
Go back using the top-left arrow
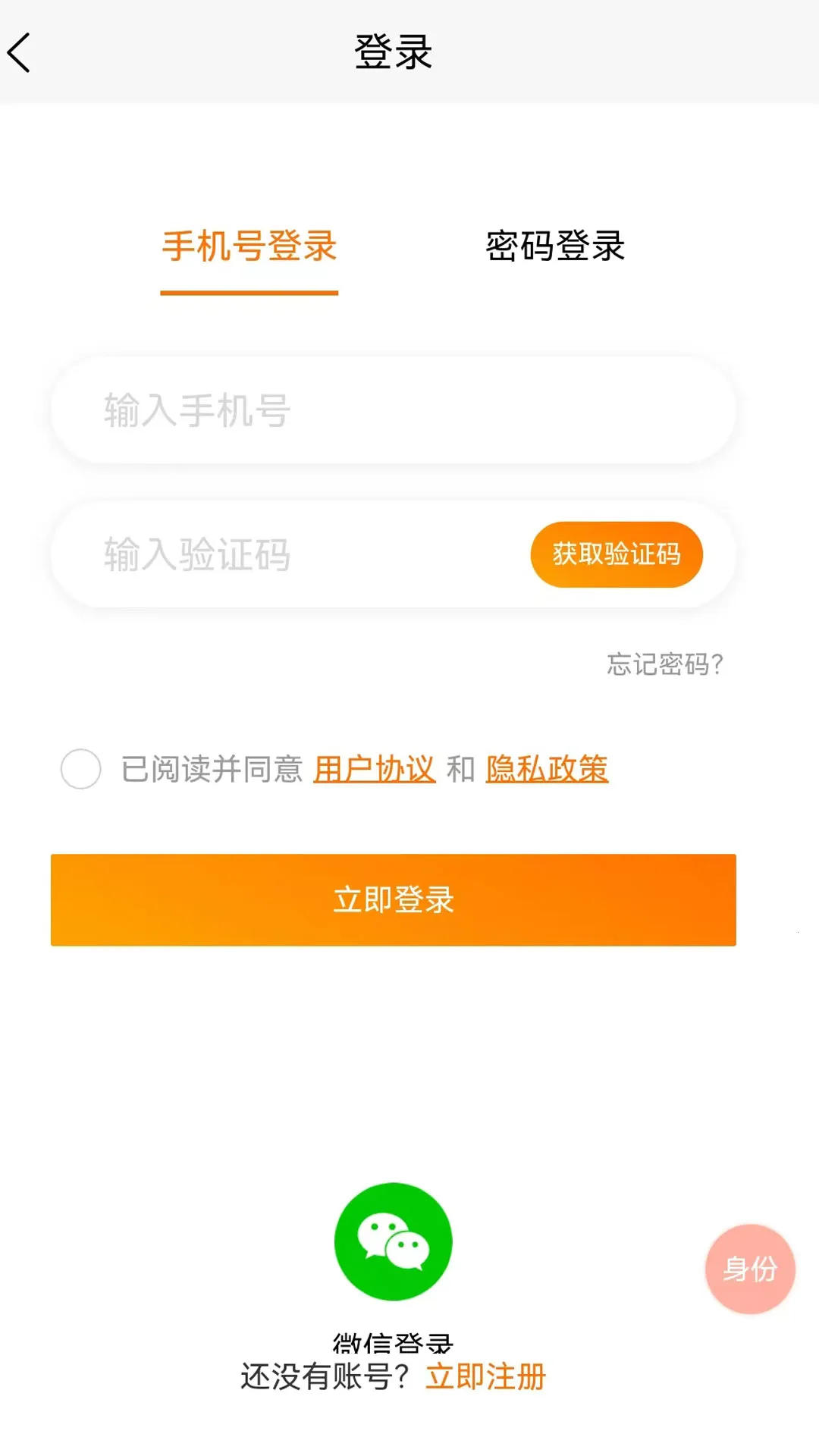pyautogui.click(x=19, y=53)
